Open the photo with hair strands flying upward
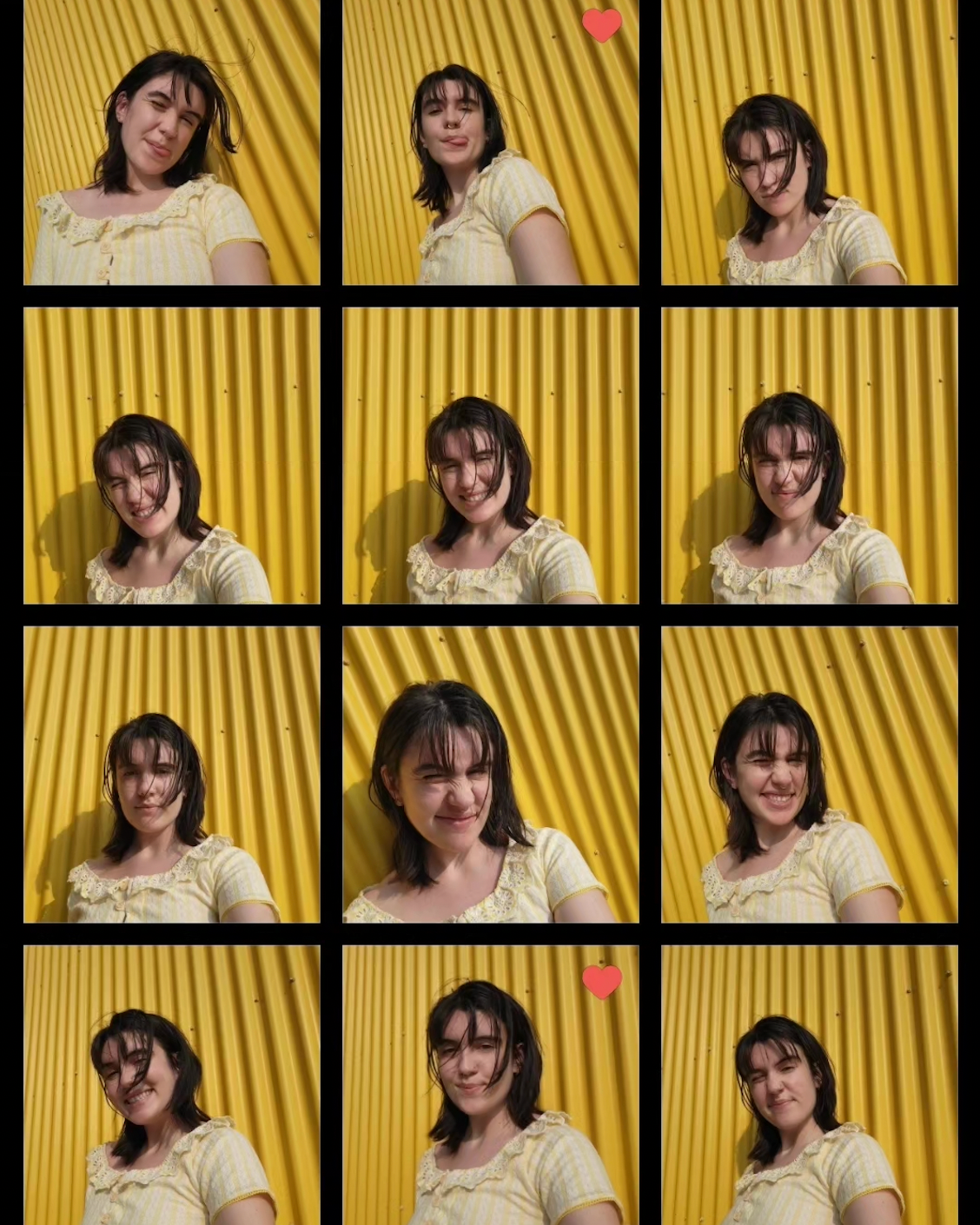The image size is (980, 1225). [171, 142]
